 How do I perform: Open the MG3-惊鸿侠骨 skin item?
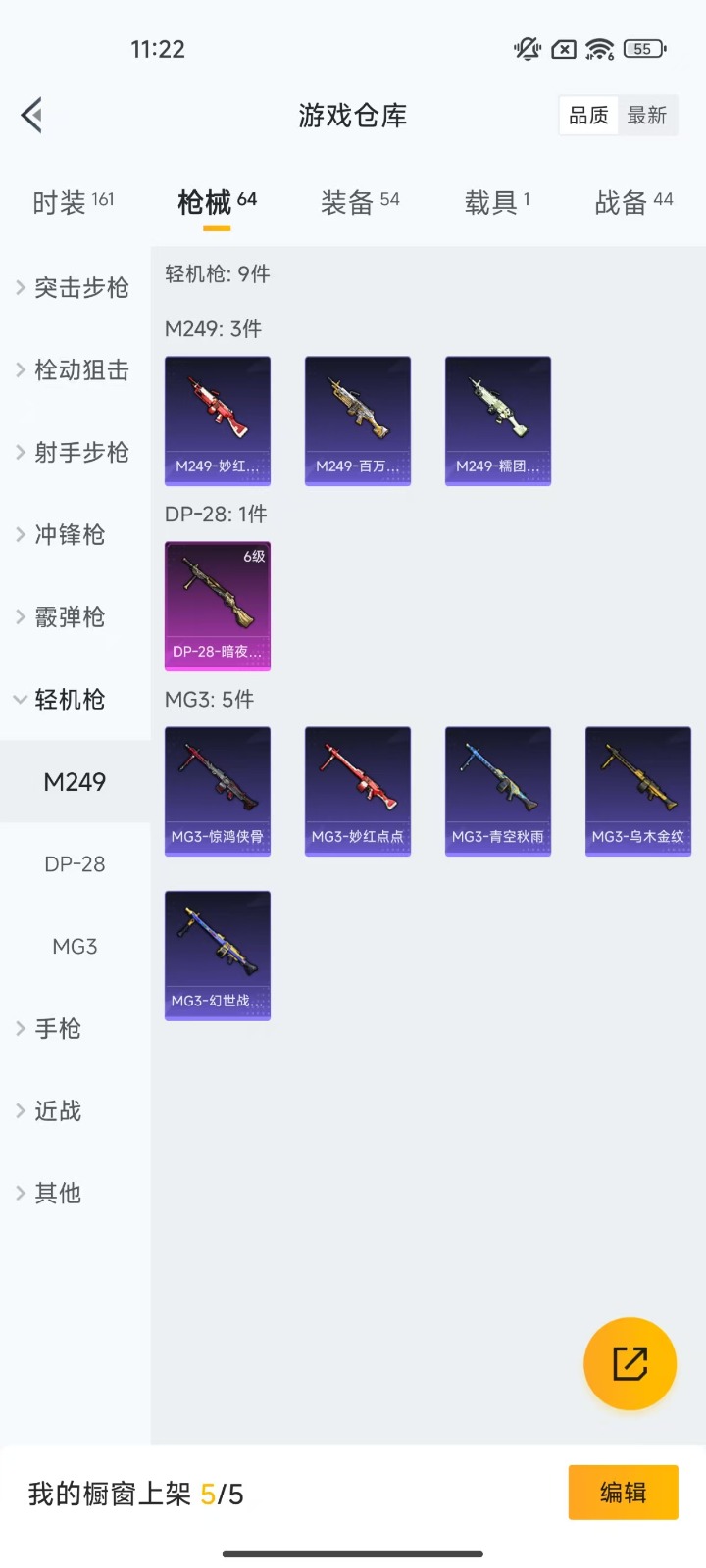[217, 791]
